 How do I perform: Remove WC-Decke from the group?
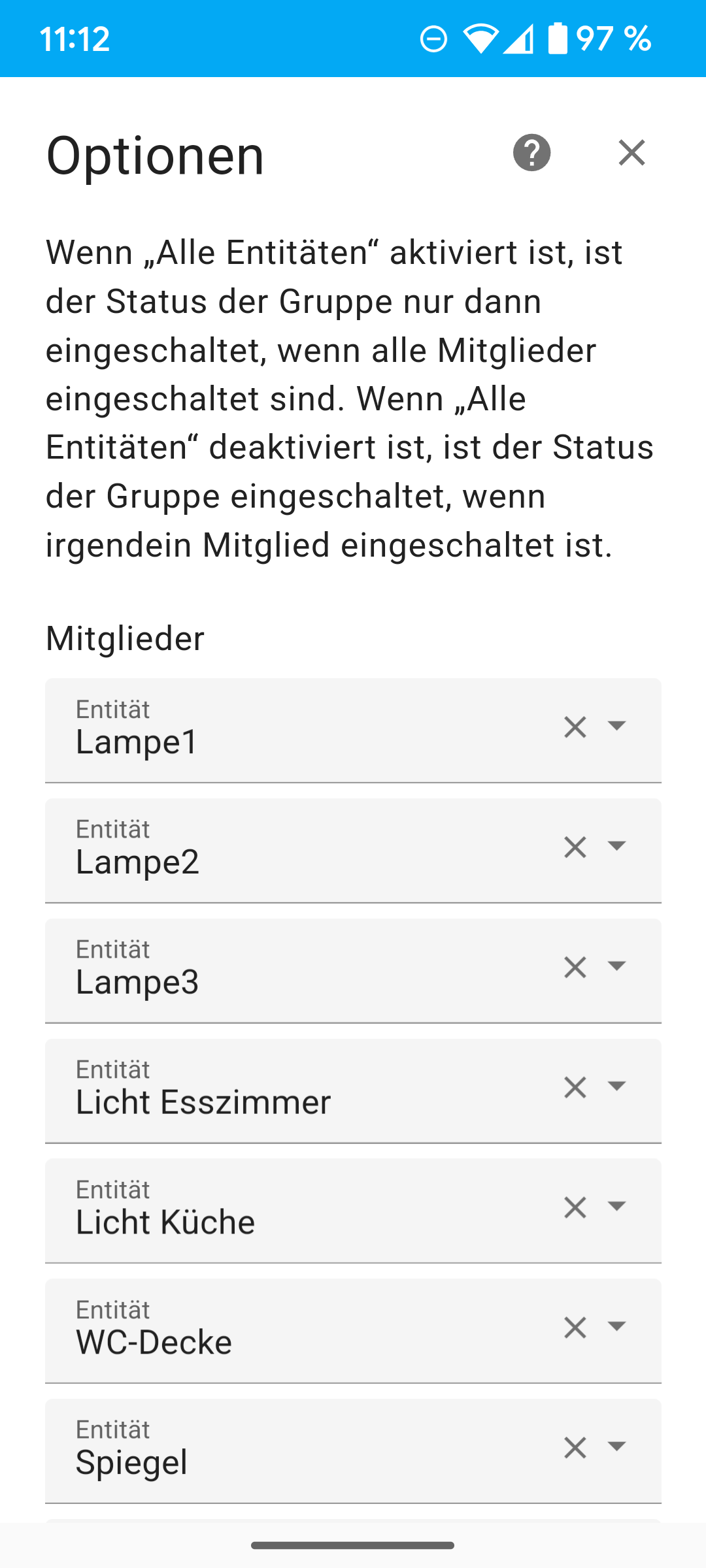pos(575,1327)
